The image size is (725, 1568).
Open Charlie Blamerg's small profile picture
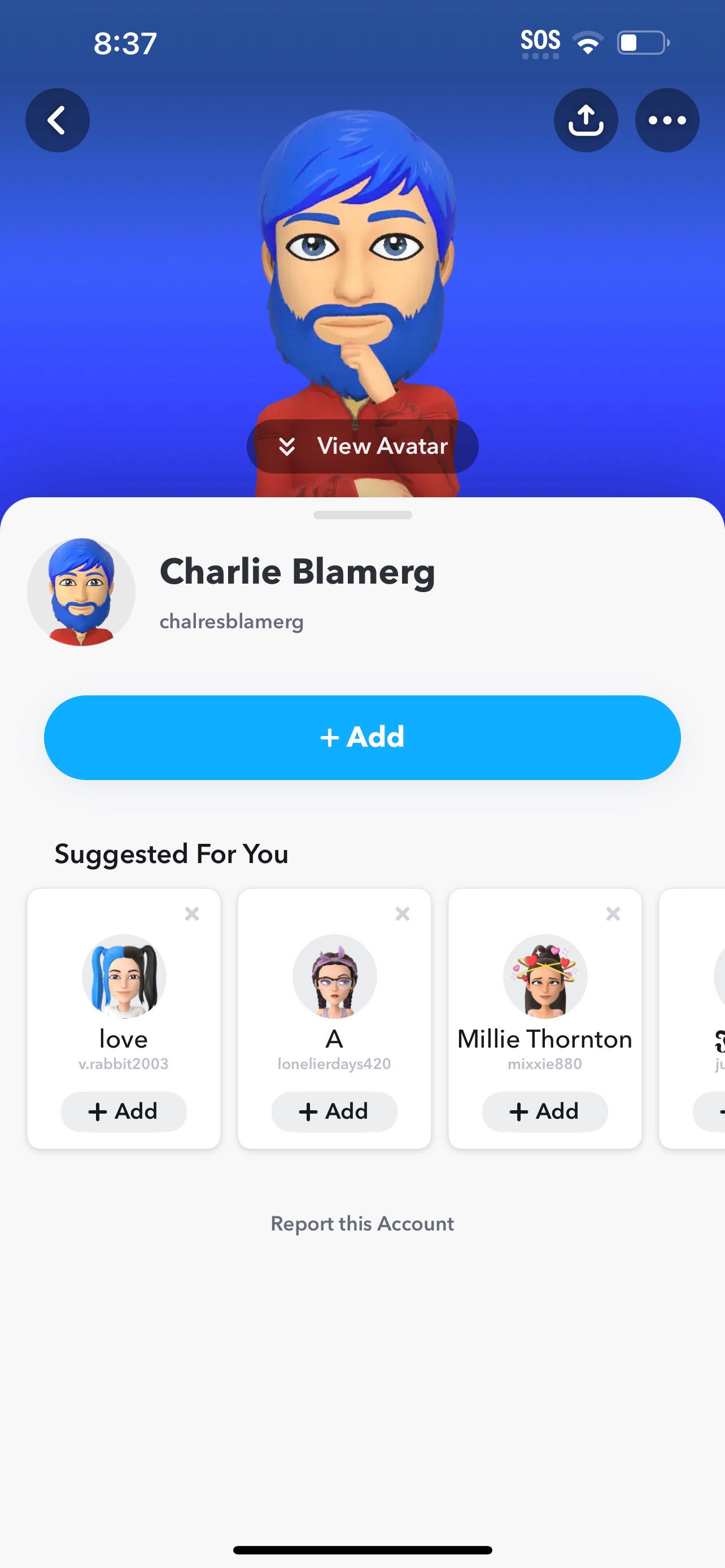tap(81, 592)
